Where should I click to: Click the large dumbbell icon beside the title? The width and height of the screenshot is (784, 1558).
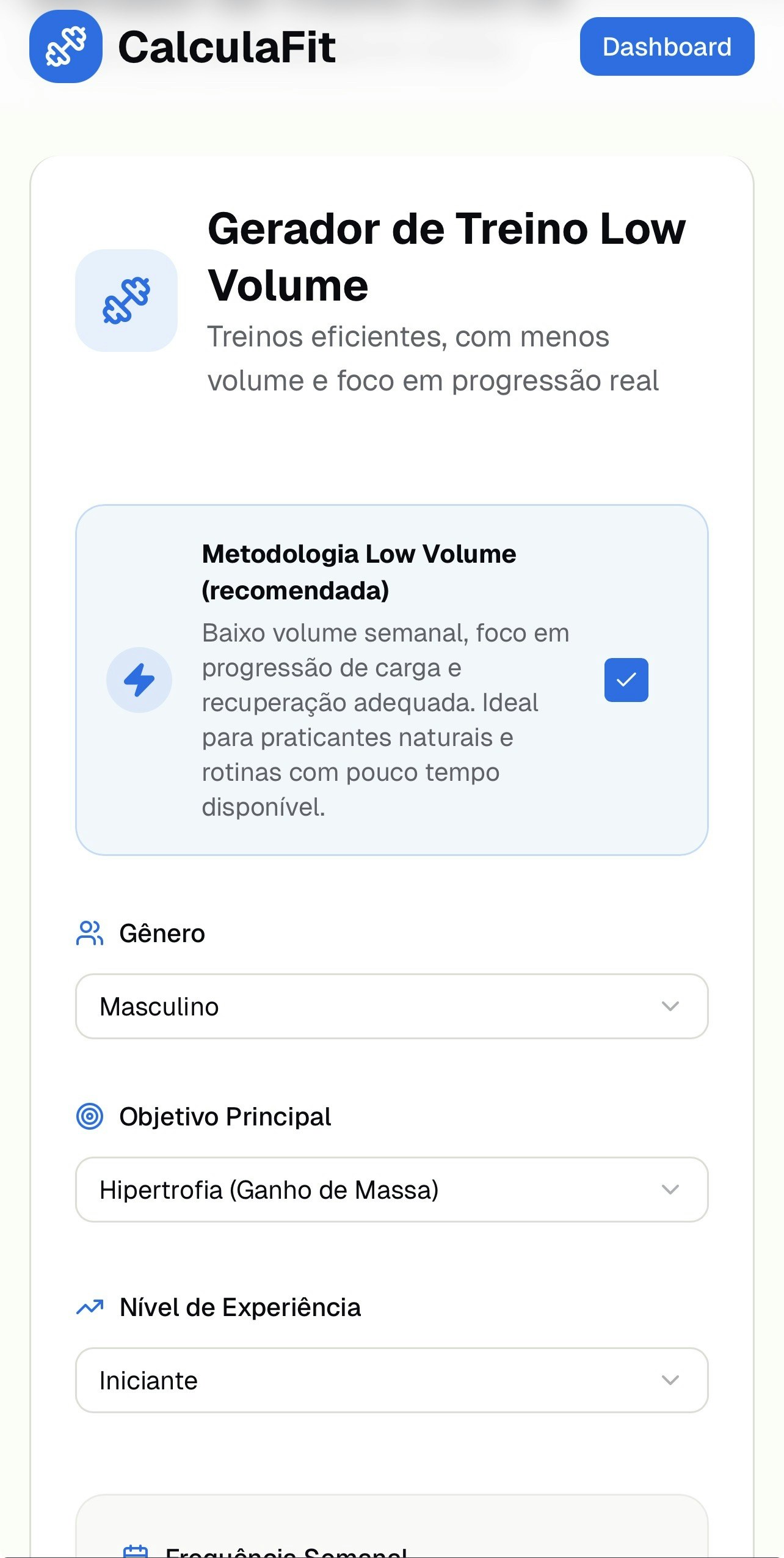[x=126, y=300]
